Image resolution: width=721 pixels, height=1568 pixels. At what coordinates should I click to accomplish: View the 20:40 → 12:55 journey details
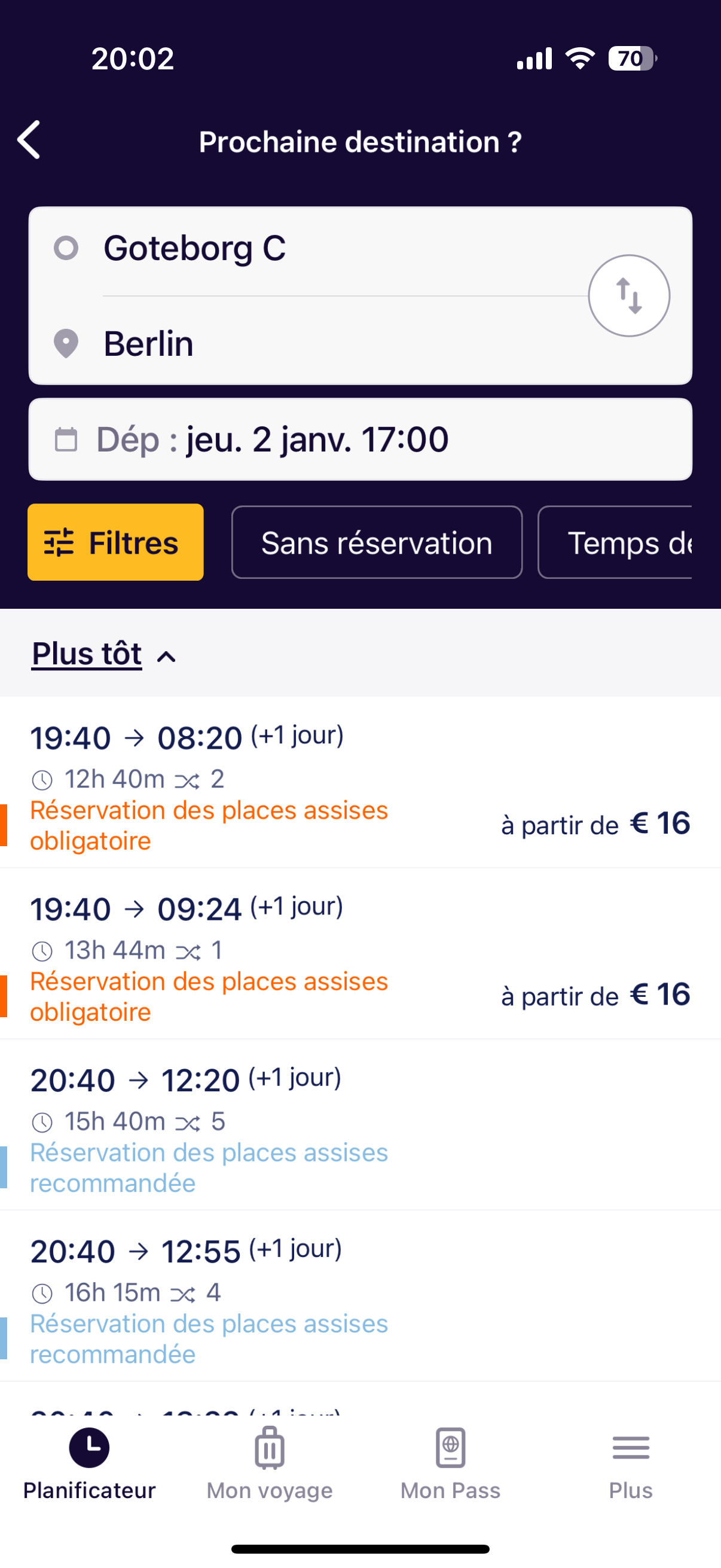pyautogui.click(x=360, y=1296)
